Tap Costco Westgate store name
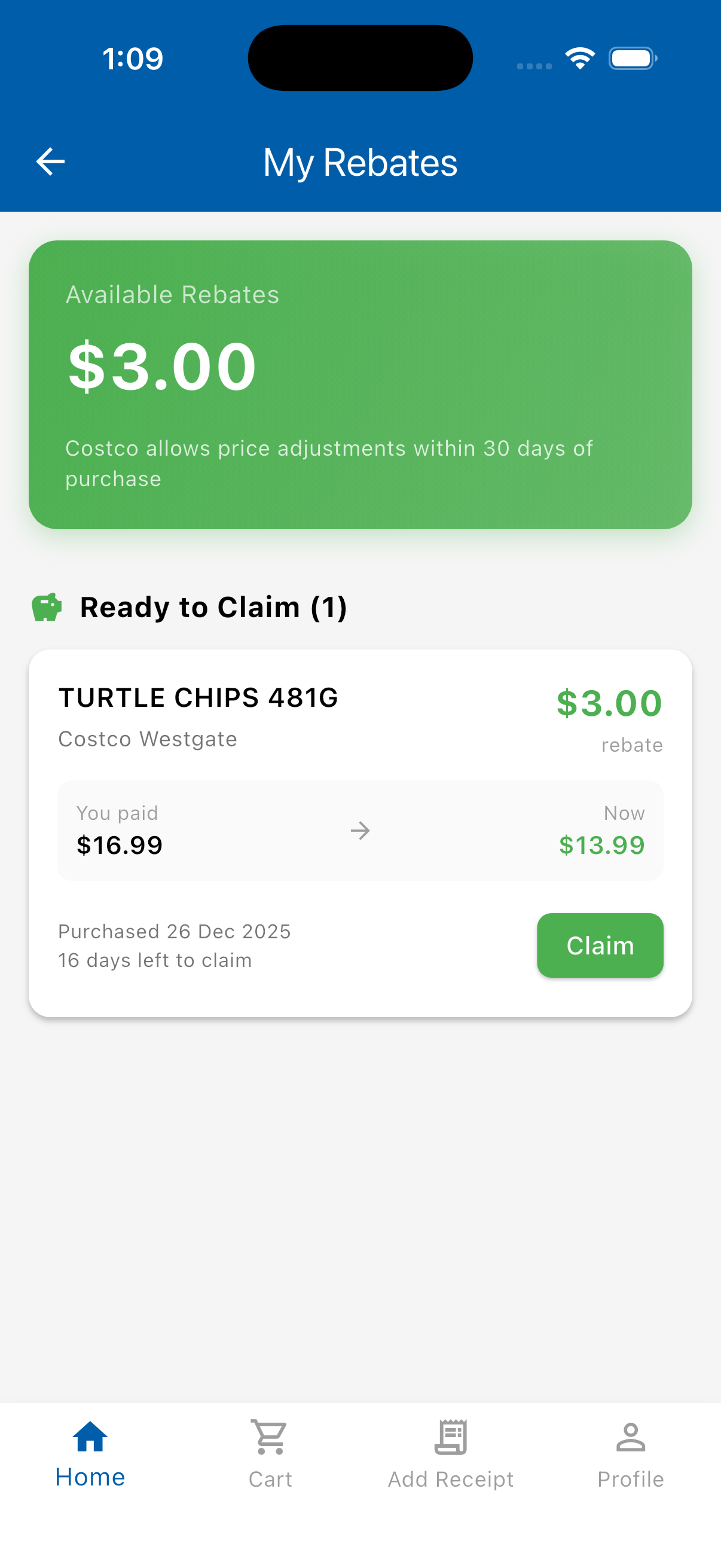721x1568 pixels. coord(148,739)
